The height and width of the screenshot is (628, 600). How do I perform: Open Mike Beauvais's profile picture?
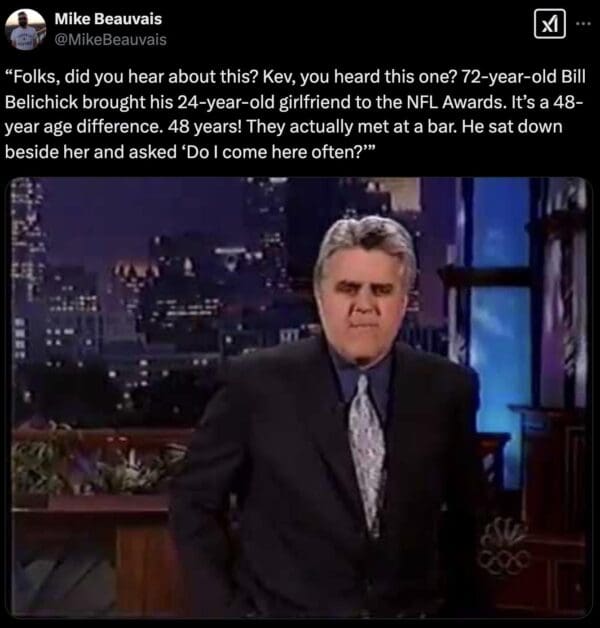coord(26,29)
